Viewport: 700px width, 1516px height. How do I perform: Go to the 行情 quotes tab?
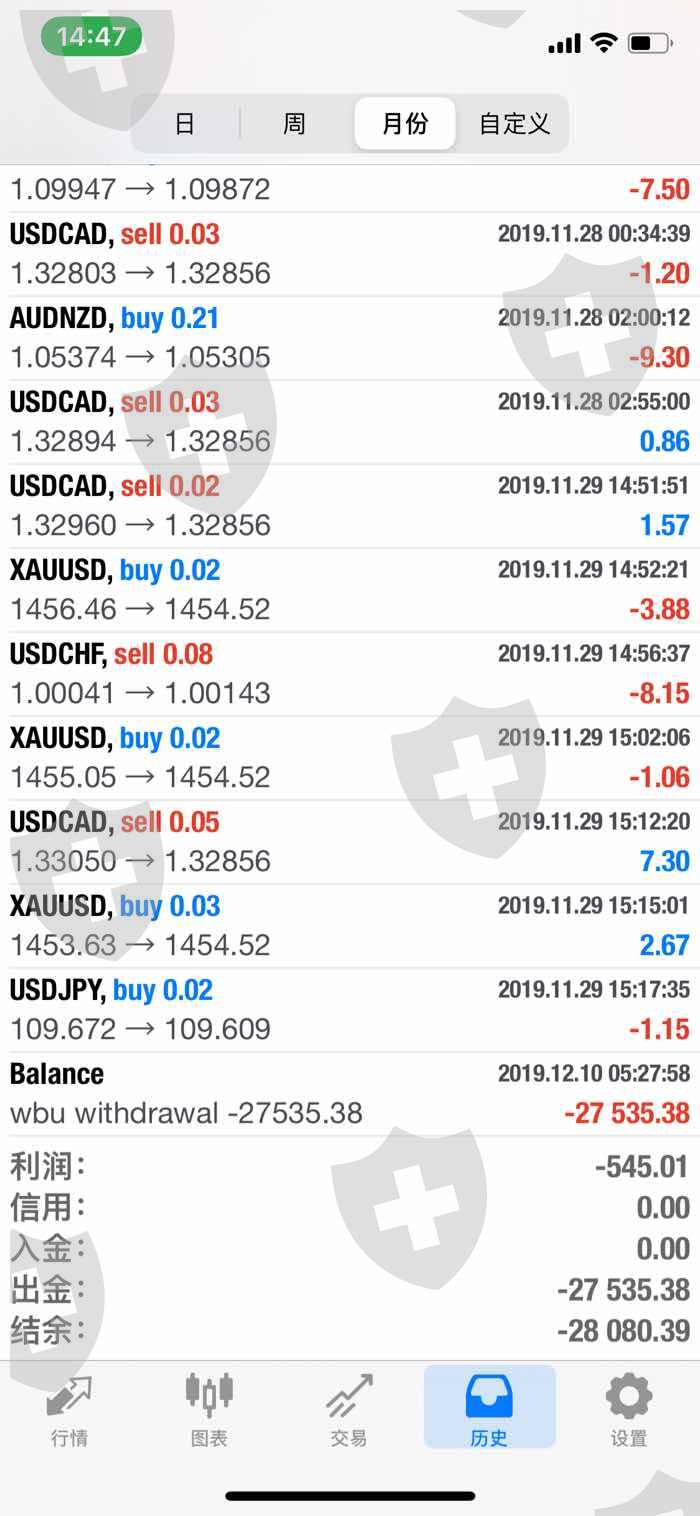69,1410
